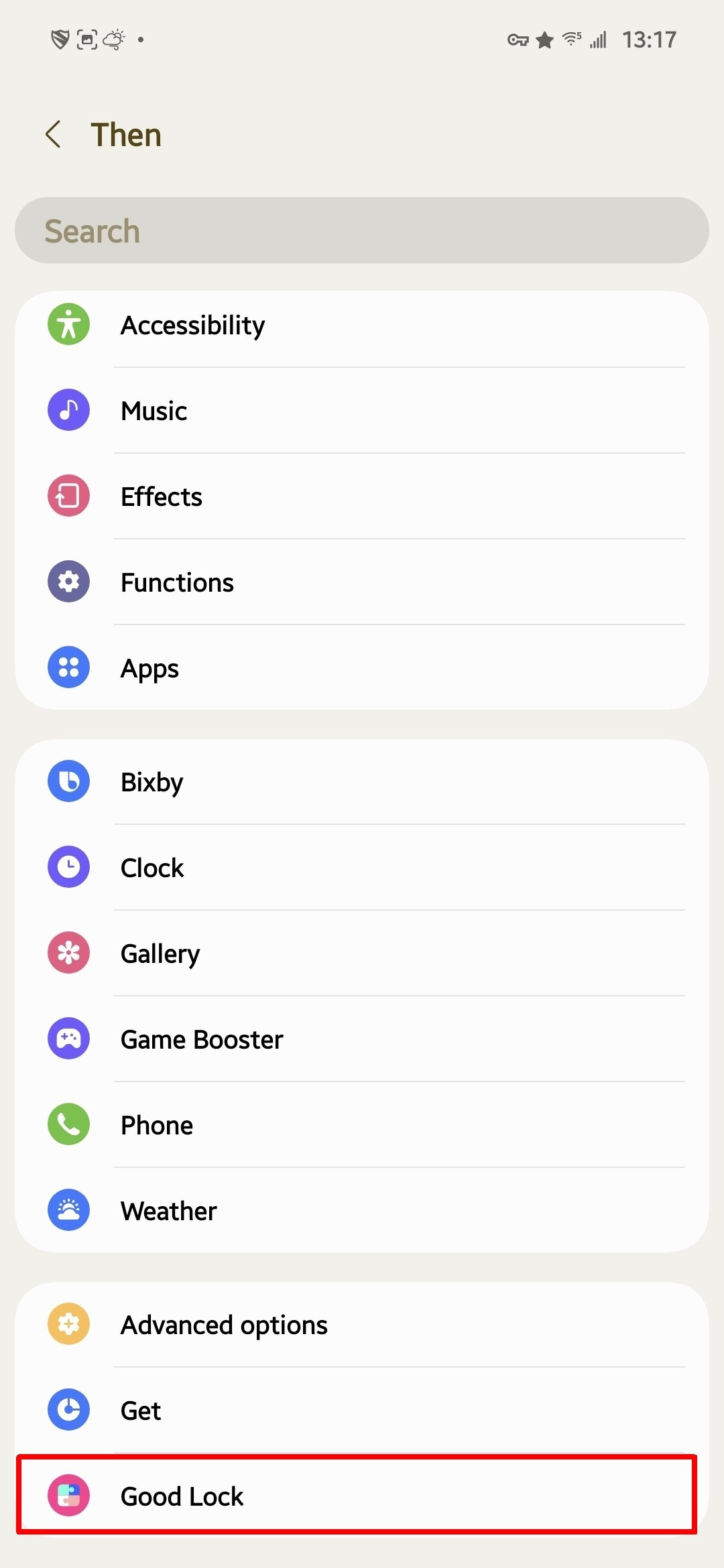Tap the Get row

tap(362, 1411)
